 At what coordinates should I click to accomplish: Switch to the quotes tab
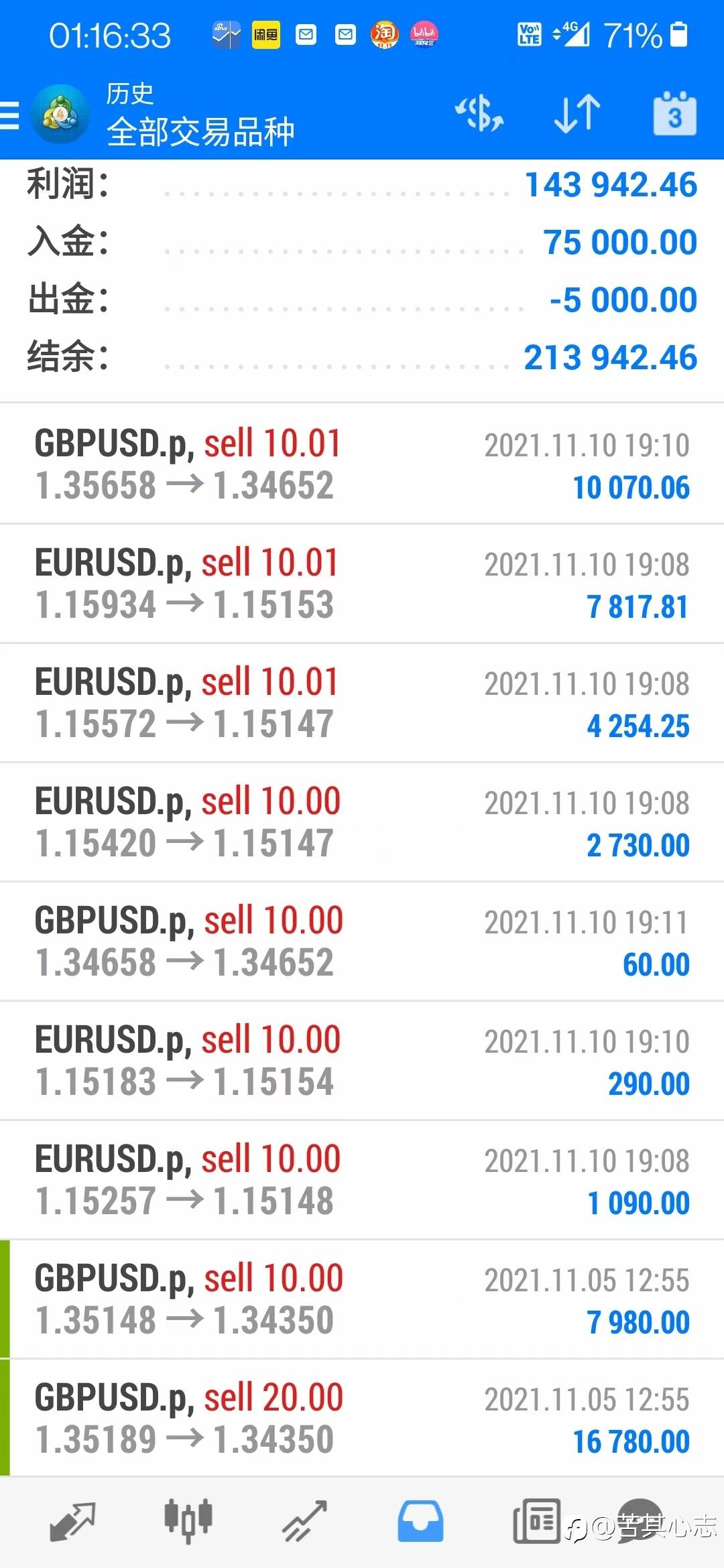[x=72, y=1521]
